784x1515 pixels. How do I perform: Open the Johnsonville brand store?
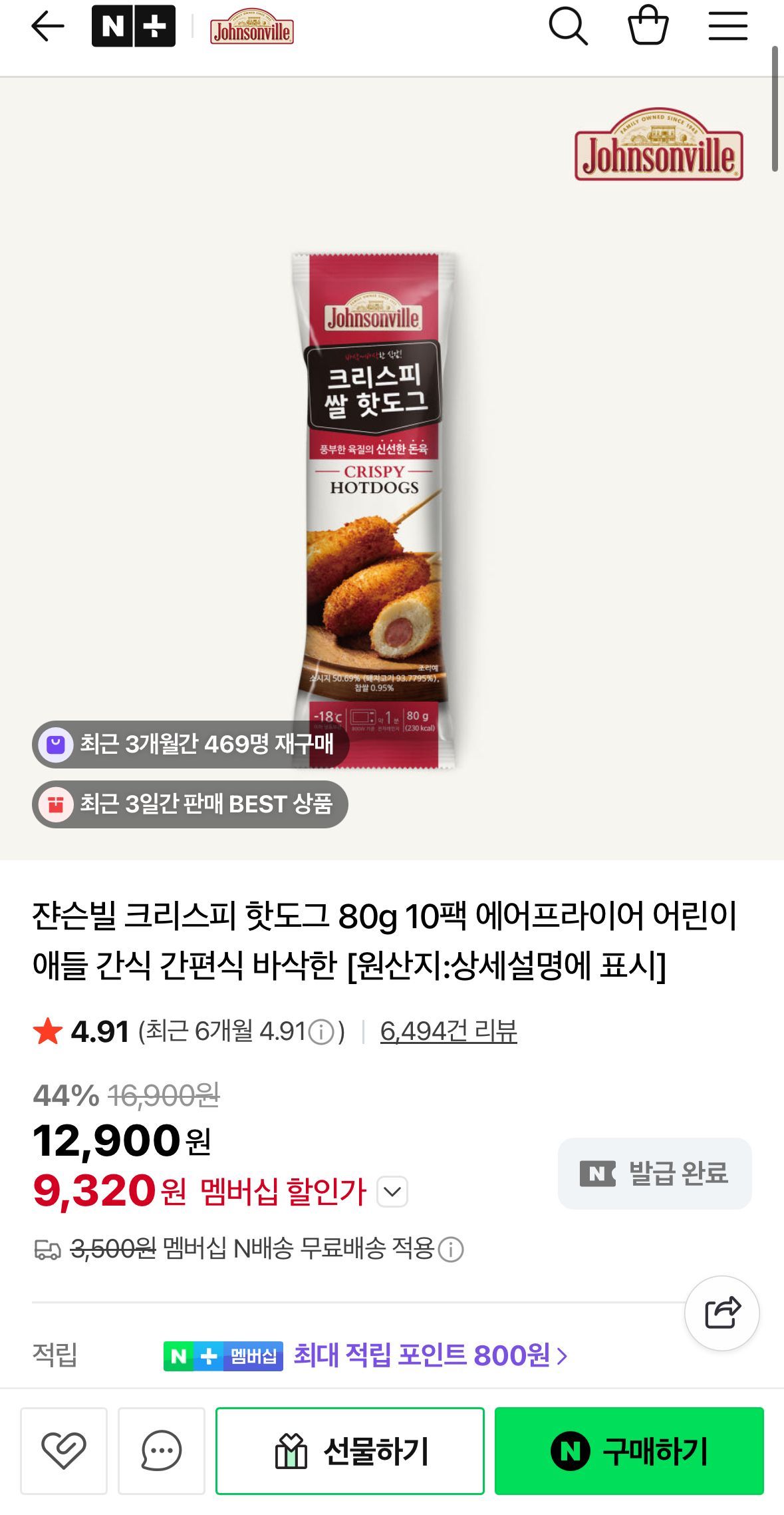click(251, 27)
